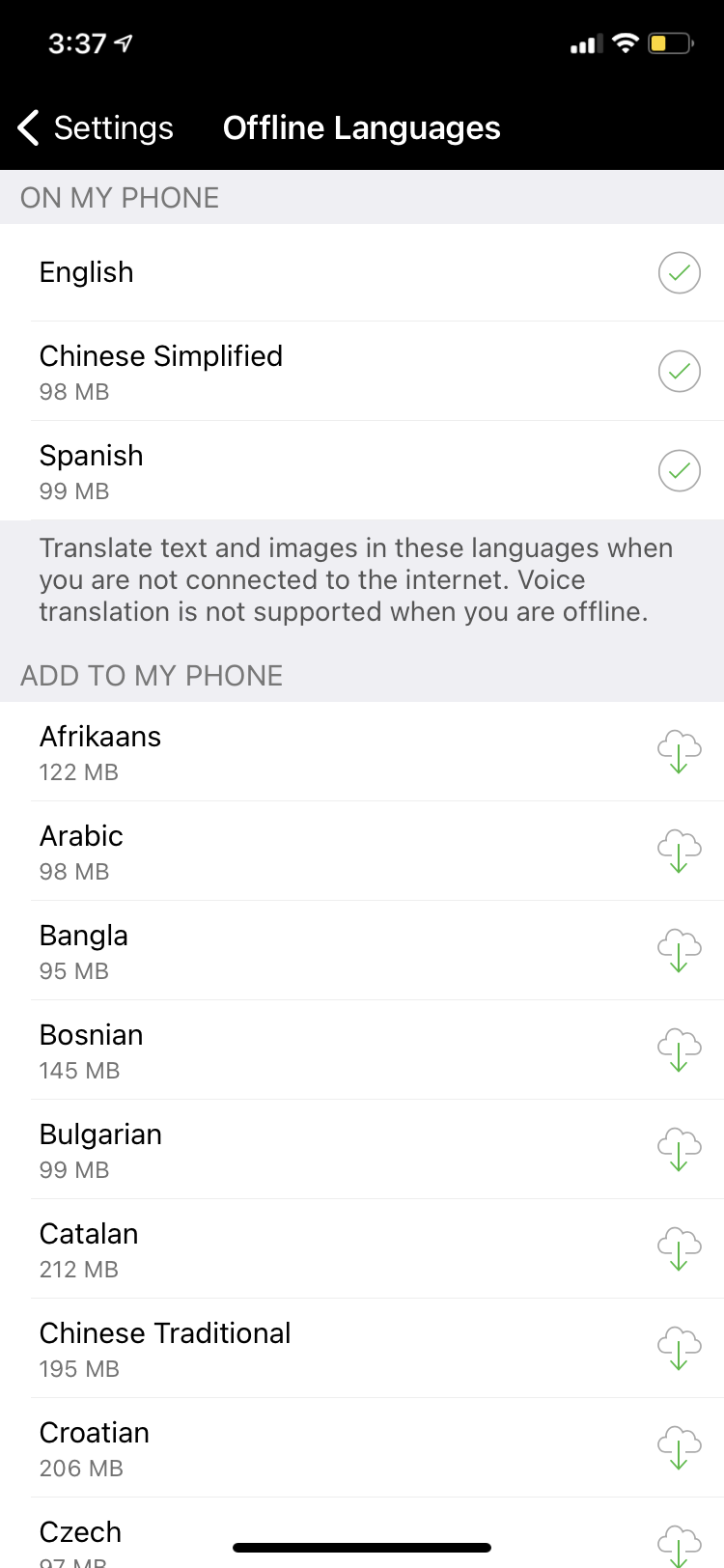Download the Bangla language pack

tap(679, 951)
